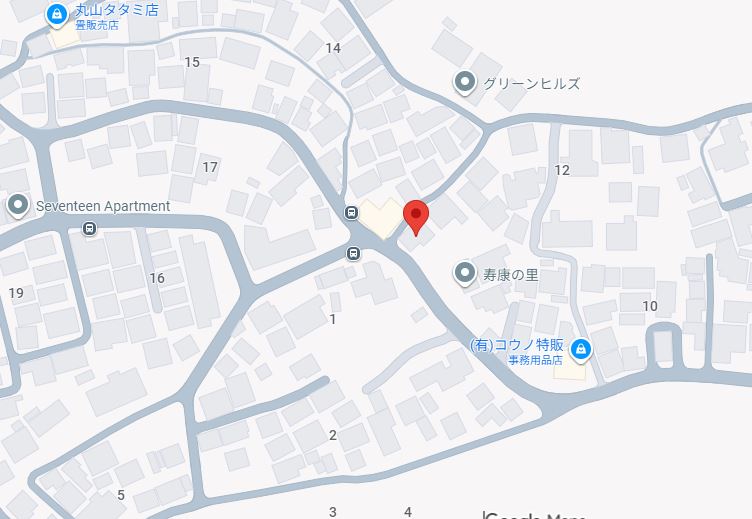Select the グリーンヒルズ place marker
This screenshot has width=752, height=519.
pyautogui.click(x=465, y=83)
